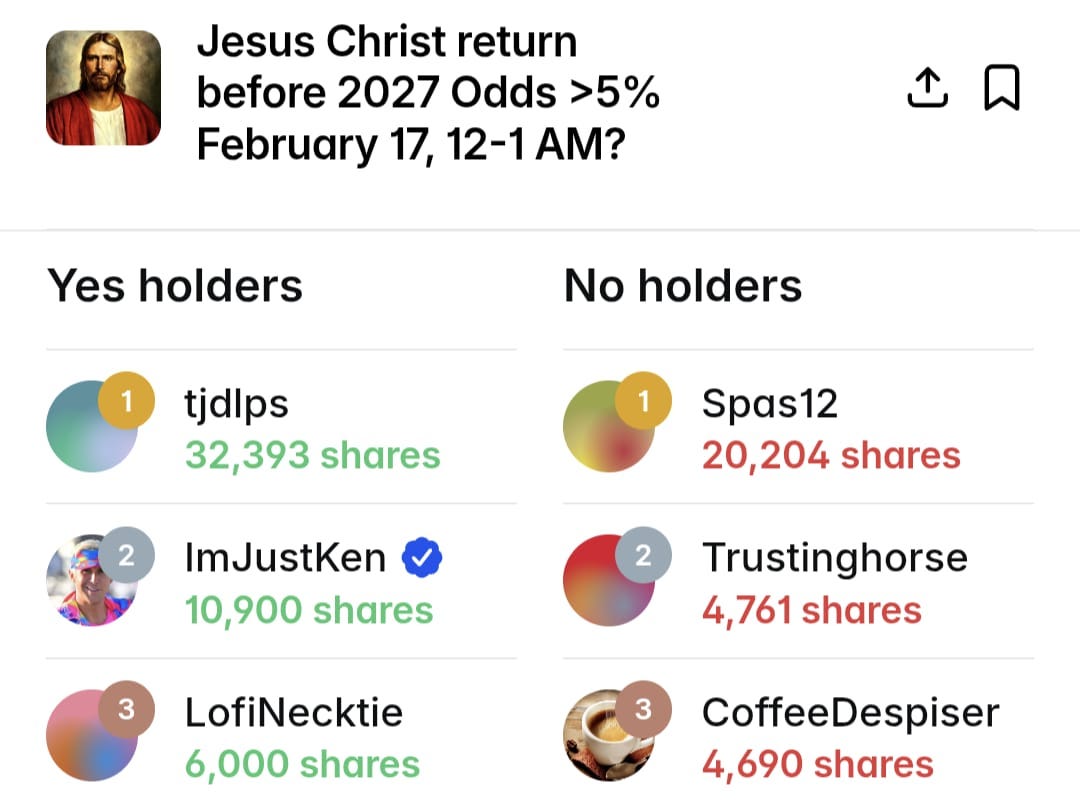Screen dimensions: 1080x803
Task: Open tjdlps's holder profile
Action: [x=237, y=405]
